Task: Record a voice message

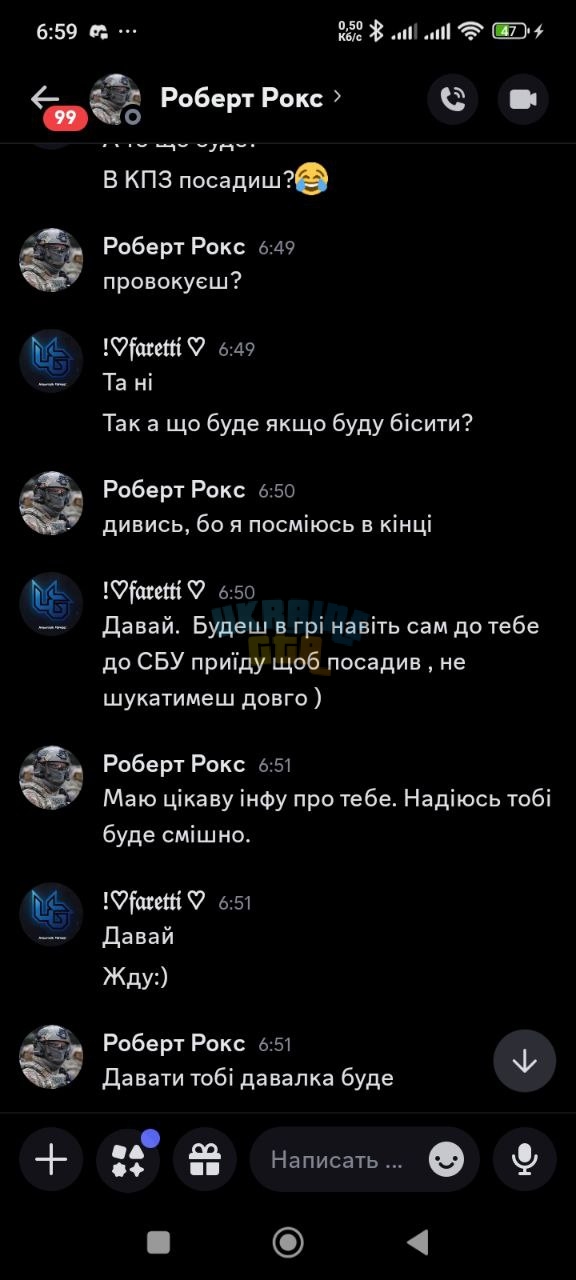Action: [525, 1160]
